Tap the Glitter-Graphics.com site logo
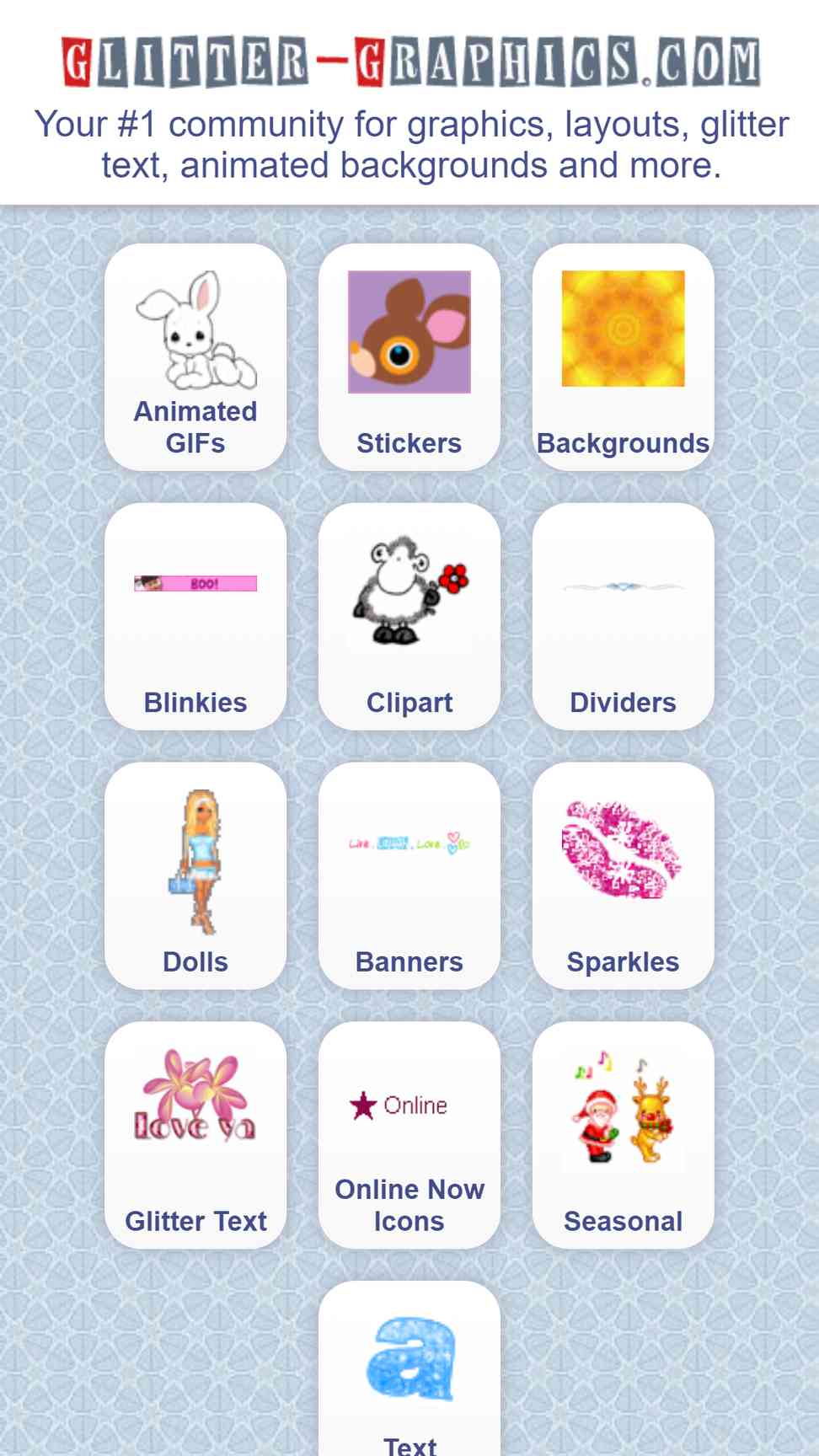 [x=410, y=62]
